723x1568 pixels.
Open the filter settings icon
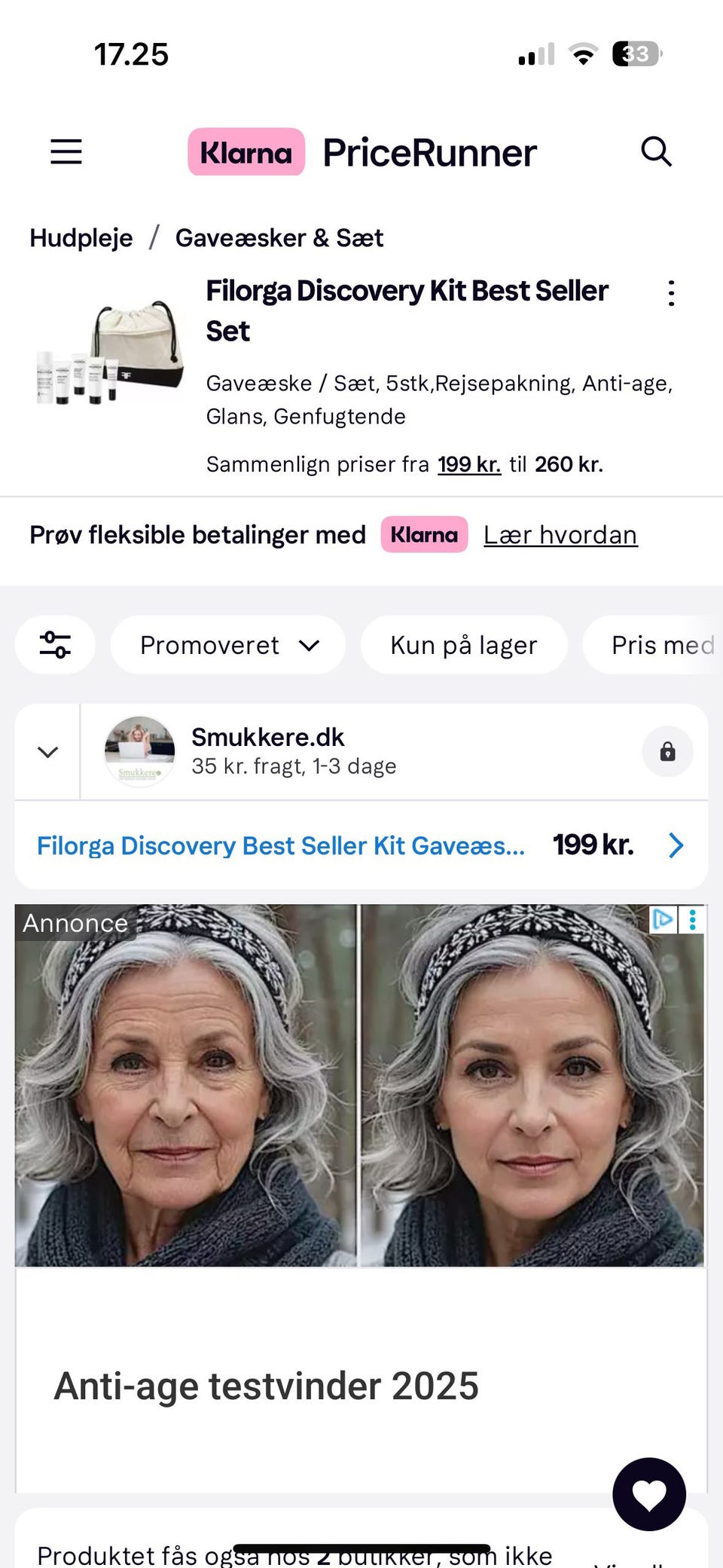[54, 644]
